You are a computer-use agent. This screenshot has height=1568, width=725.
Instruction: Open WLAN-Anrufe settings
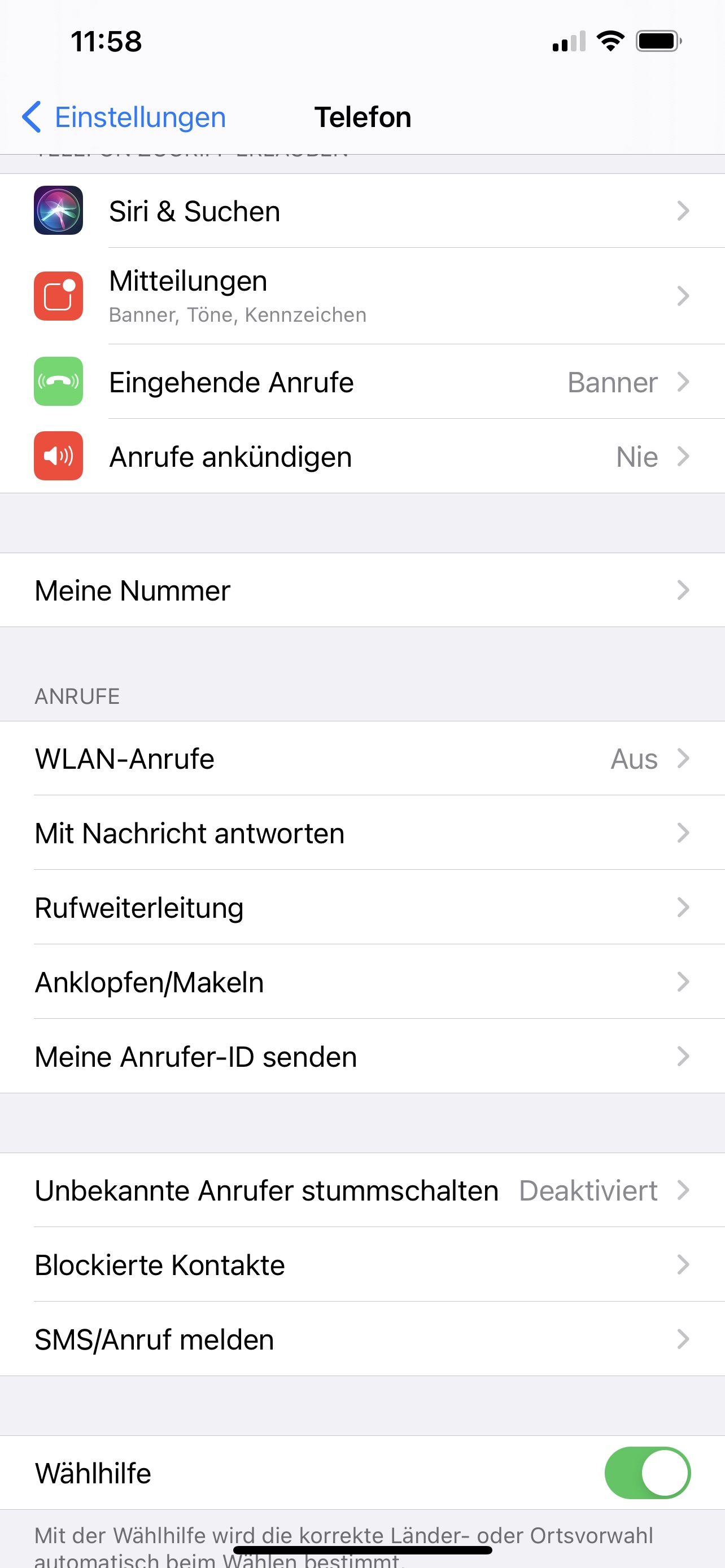[362, 759]
